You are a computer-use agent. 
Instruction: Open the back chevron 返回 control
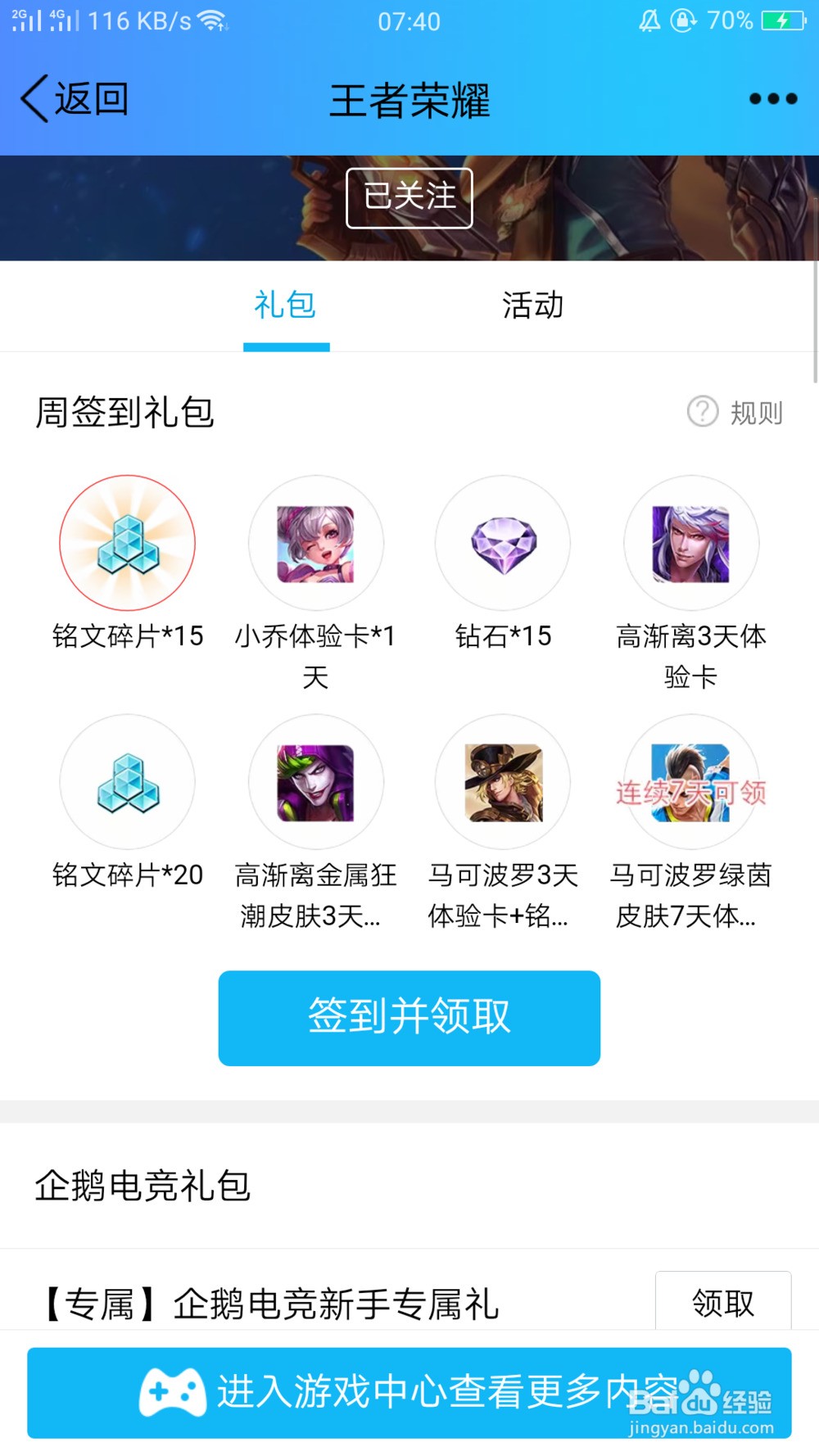pyautogui.click(x=74, y=98)
